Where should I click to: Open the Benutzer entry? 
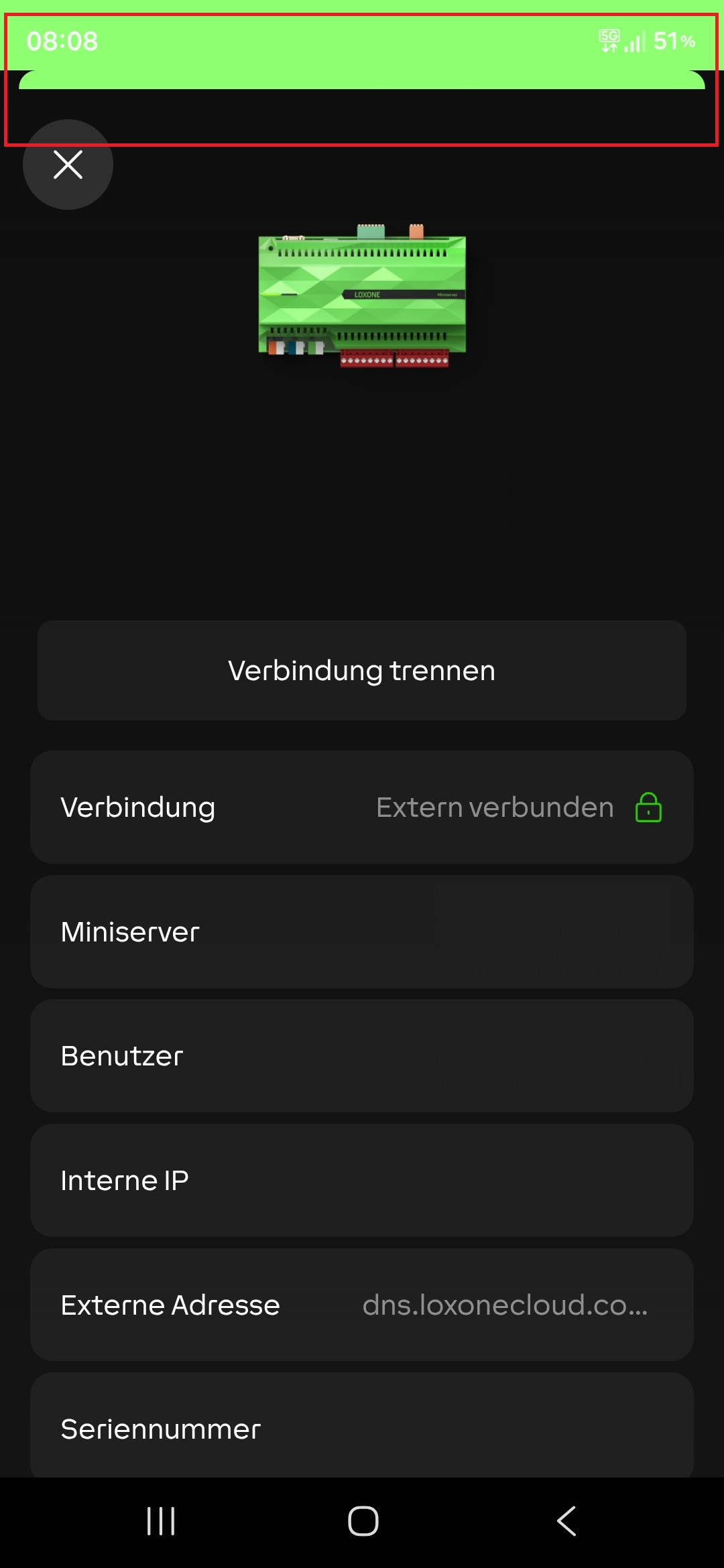pos(362,1056)
